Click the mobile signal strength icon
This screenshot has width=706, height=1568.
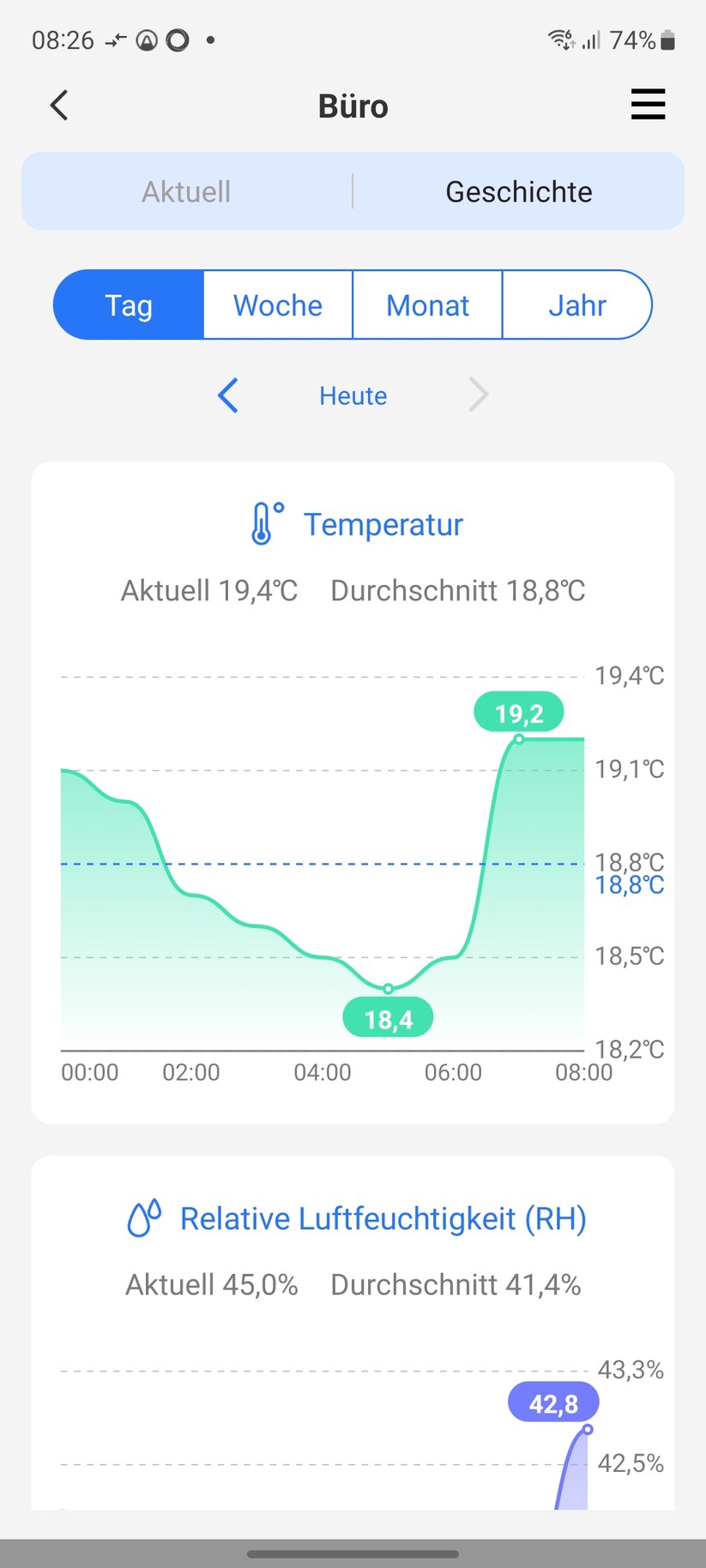click(591, 39)
